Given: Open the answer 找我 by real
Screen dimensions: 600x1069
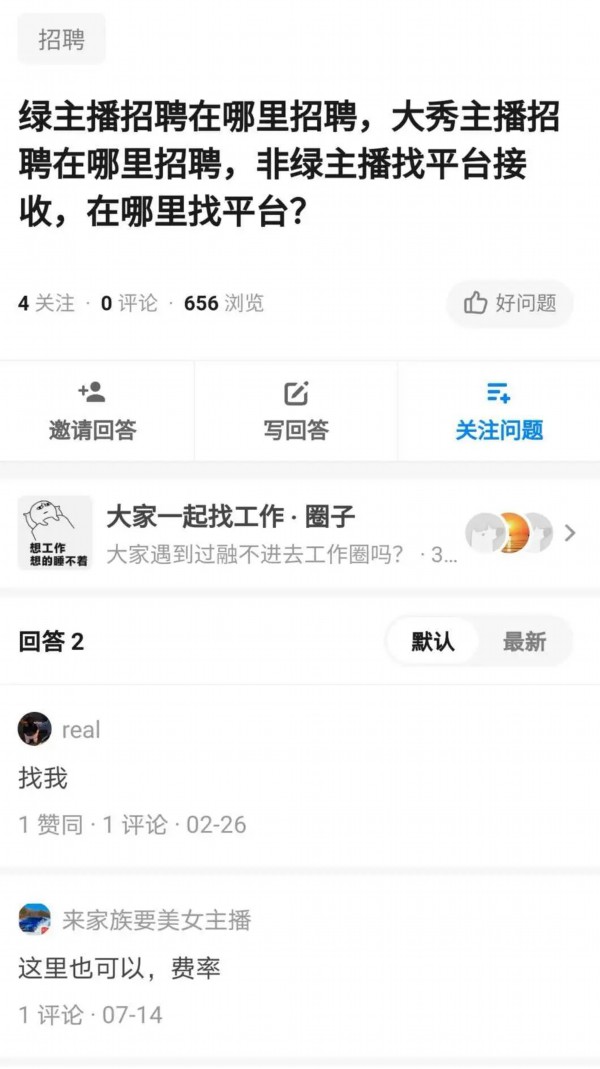Looking at the screenshot, I should tap(44, 777).
